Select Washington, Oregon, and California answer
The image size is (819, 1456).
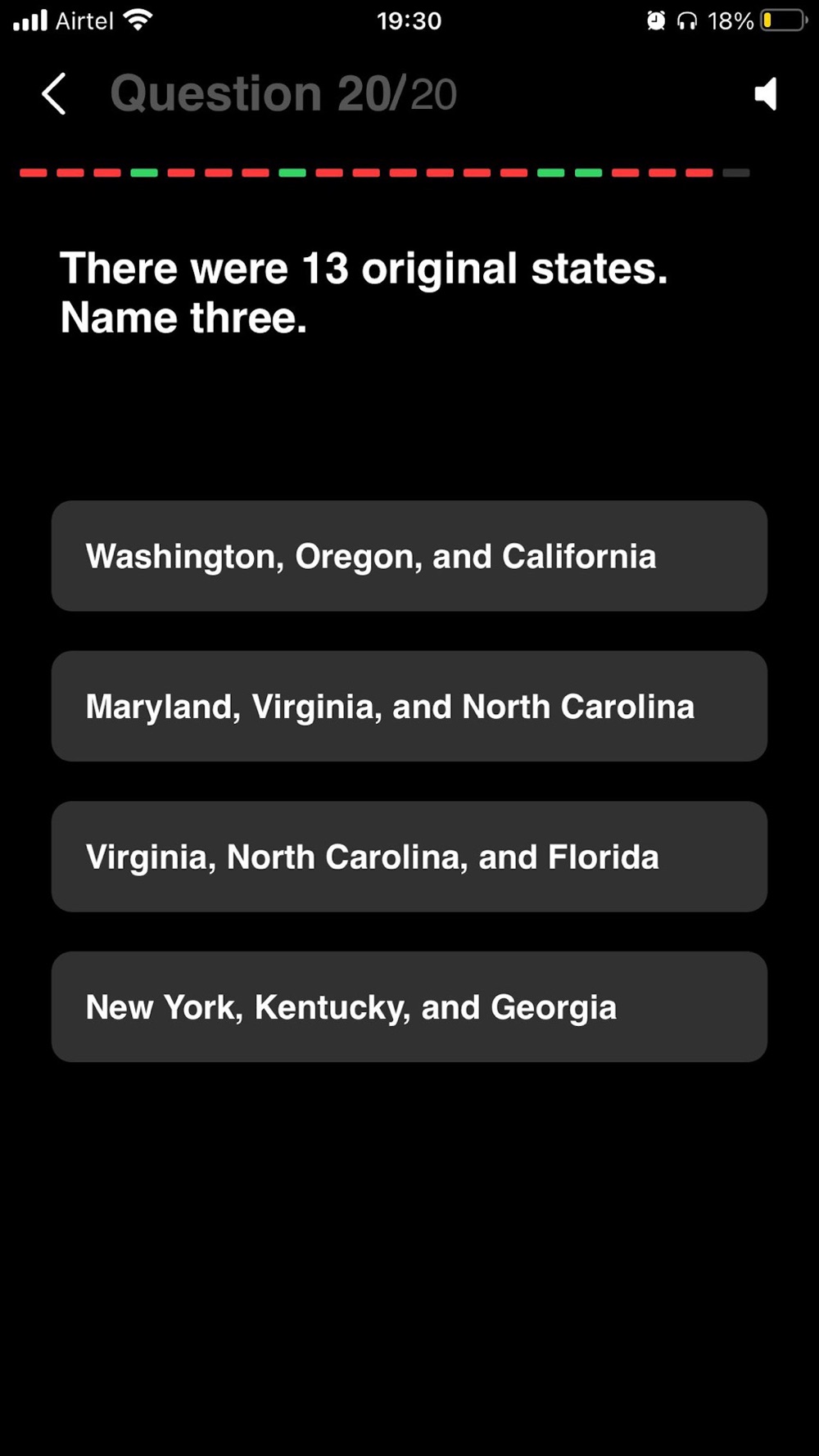(x=409, y=556)
